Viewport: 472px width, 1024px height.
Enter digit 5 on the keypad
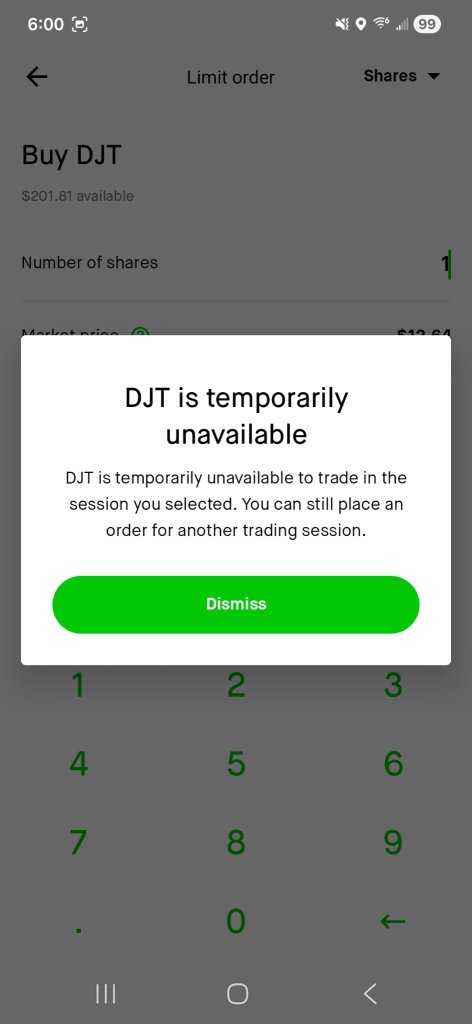[x=236, y=763]
